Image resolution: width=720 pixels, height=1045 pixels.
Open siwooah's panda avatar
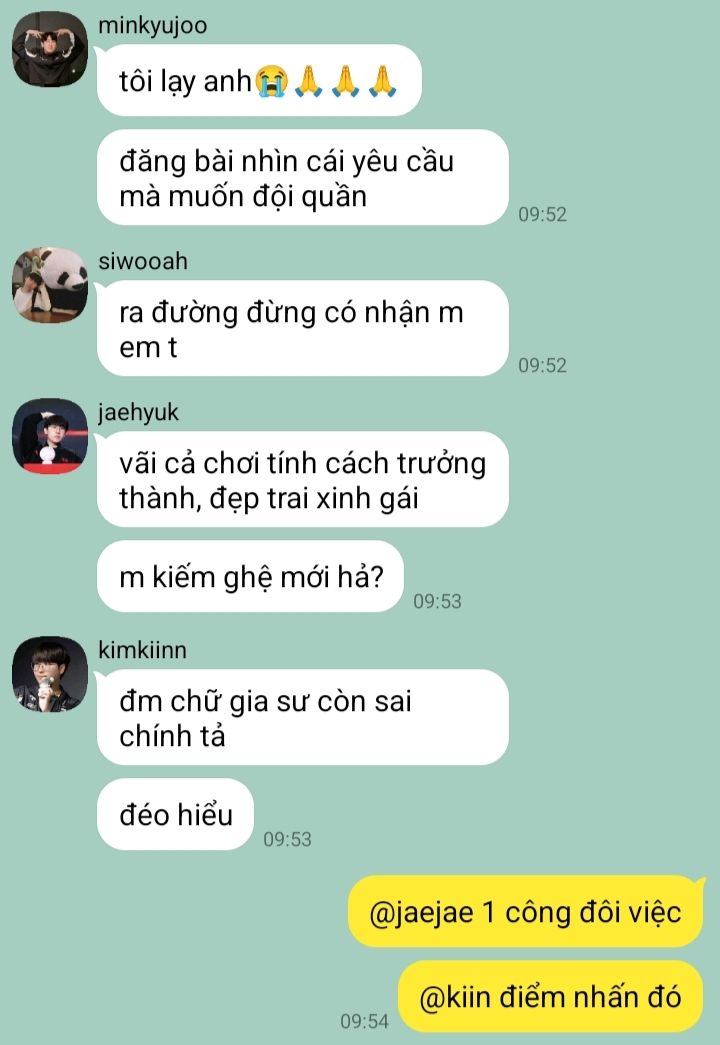pyautogui.click(x=49, y=286)
